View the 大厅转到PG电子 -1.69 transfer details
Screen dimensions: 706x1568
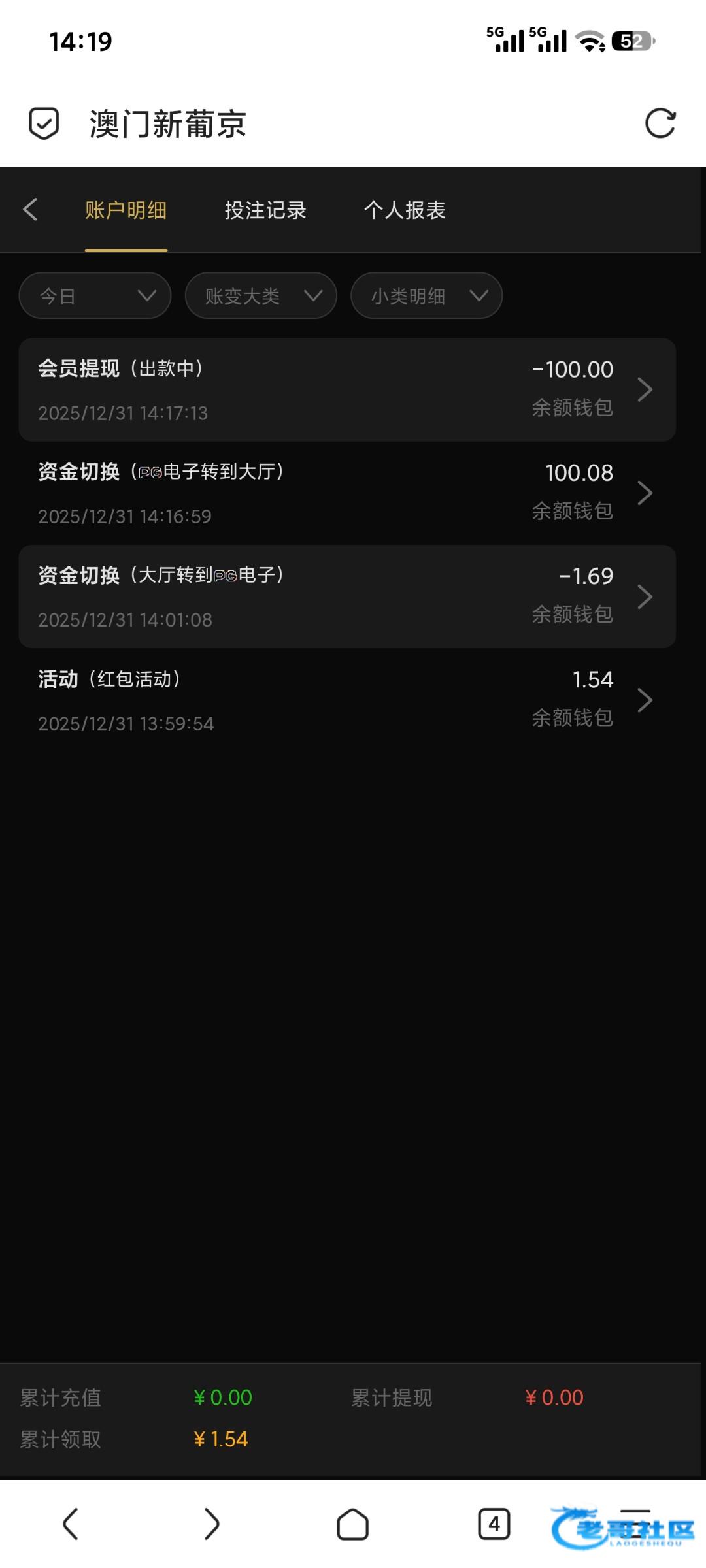click(x=346, y=596)
